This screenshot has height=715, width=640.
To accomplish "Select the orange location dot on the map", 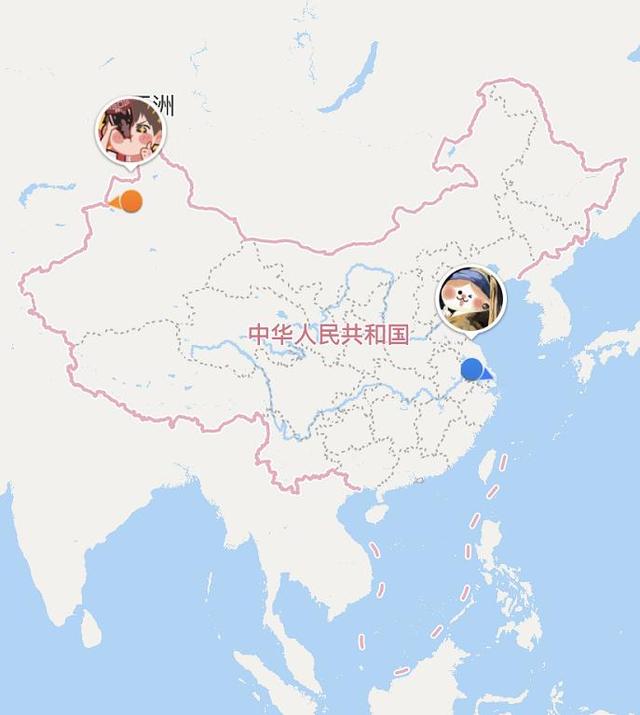I will (129, 202).
